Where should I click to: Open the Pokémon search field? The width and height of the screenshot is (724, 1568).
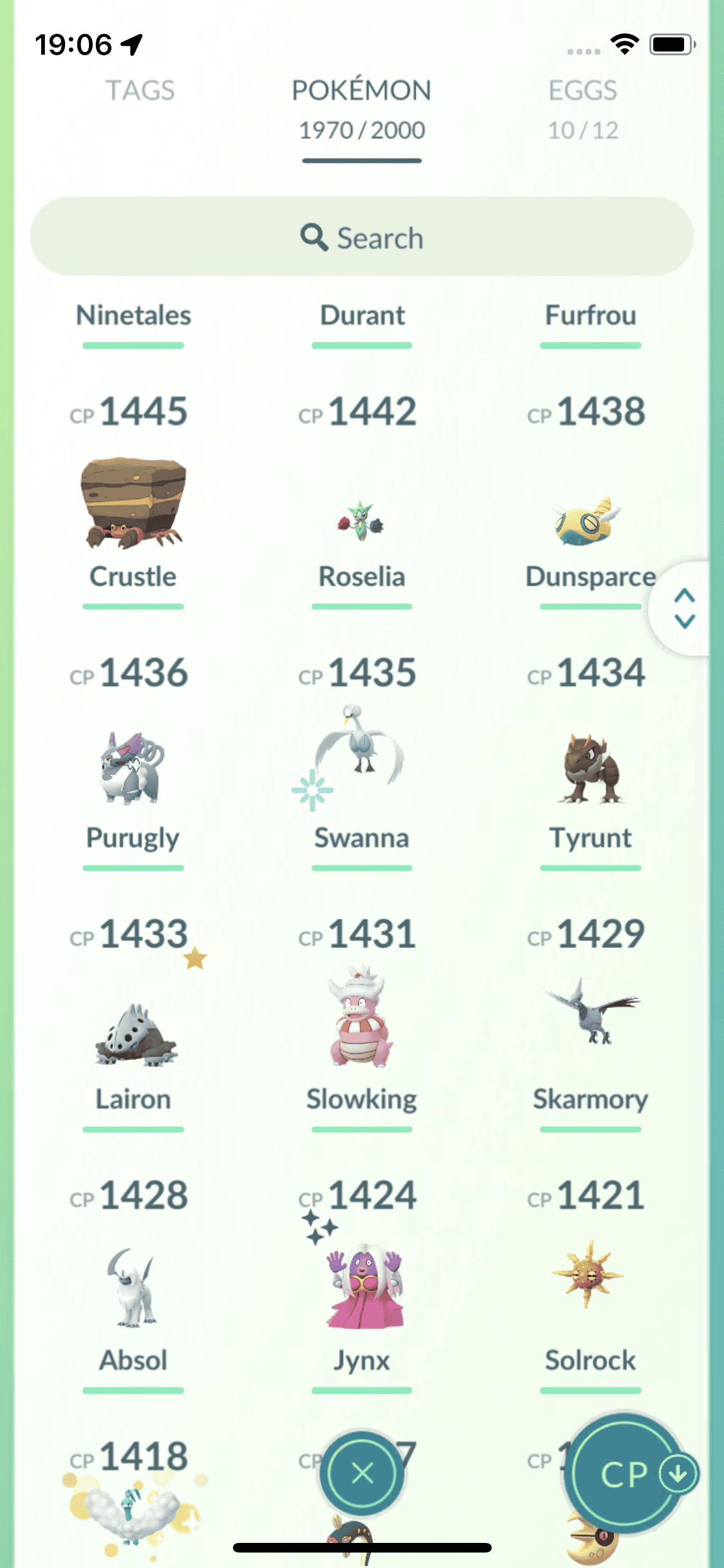[362, 238]
